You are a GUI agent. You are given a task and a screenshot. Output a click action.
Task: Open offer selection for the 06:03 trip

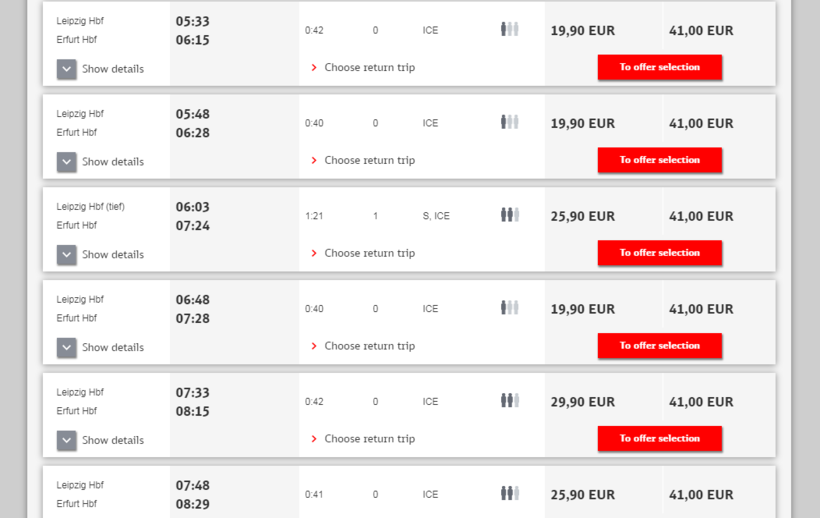pos(659,253)
